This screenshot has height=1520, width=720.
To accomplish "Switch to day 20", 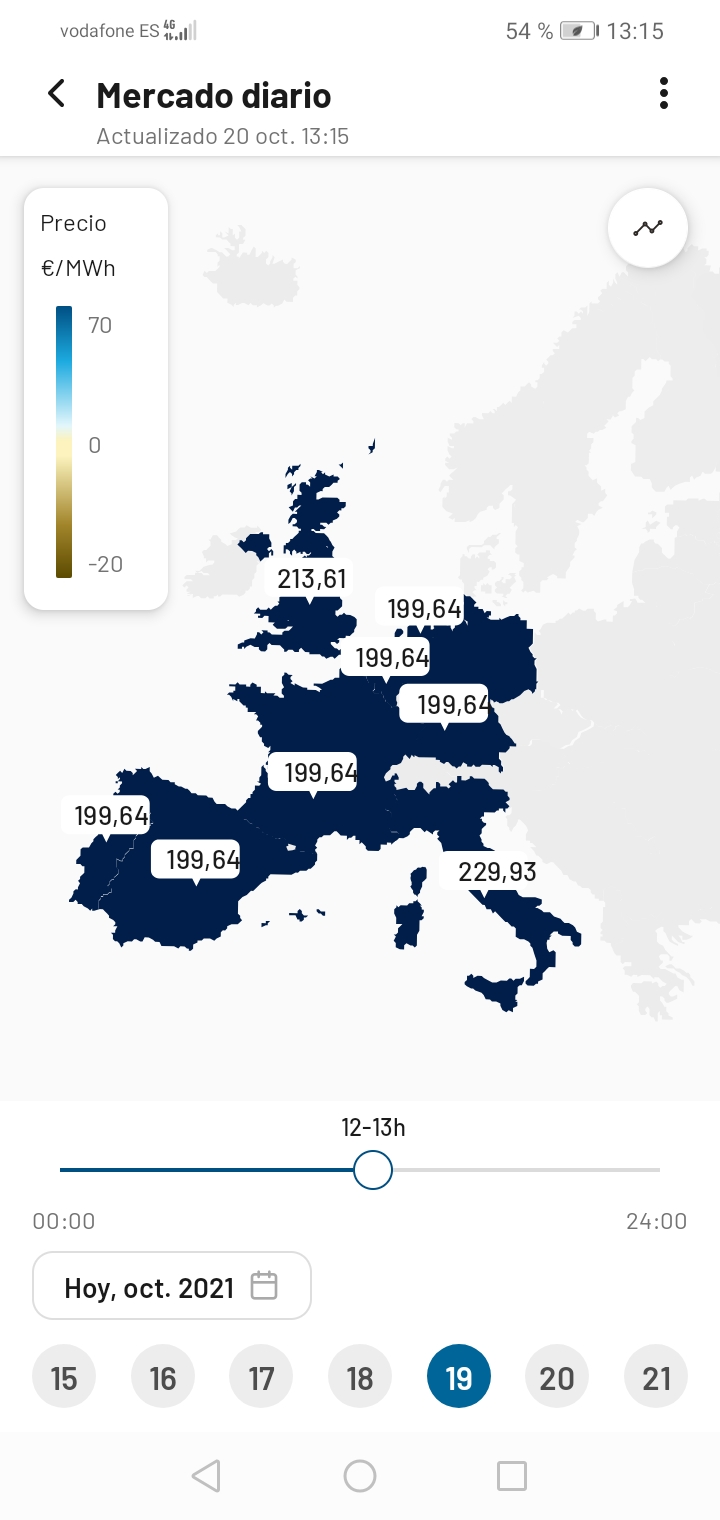I will pos(557,1378).
